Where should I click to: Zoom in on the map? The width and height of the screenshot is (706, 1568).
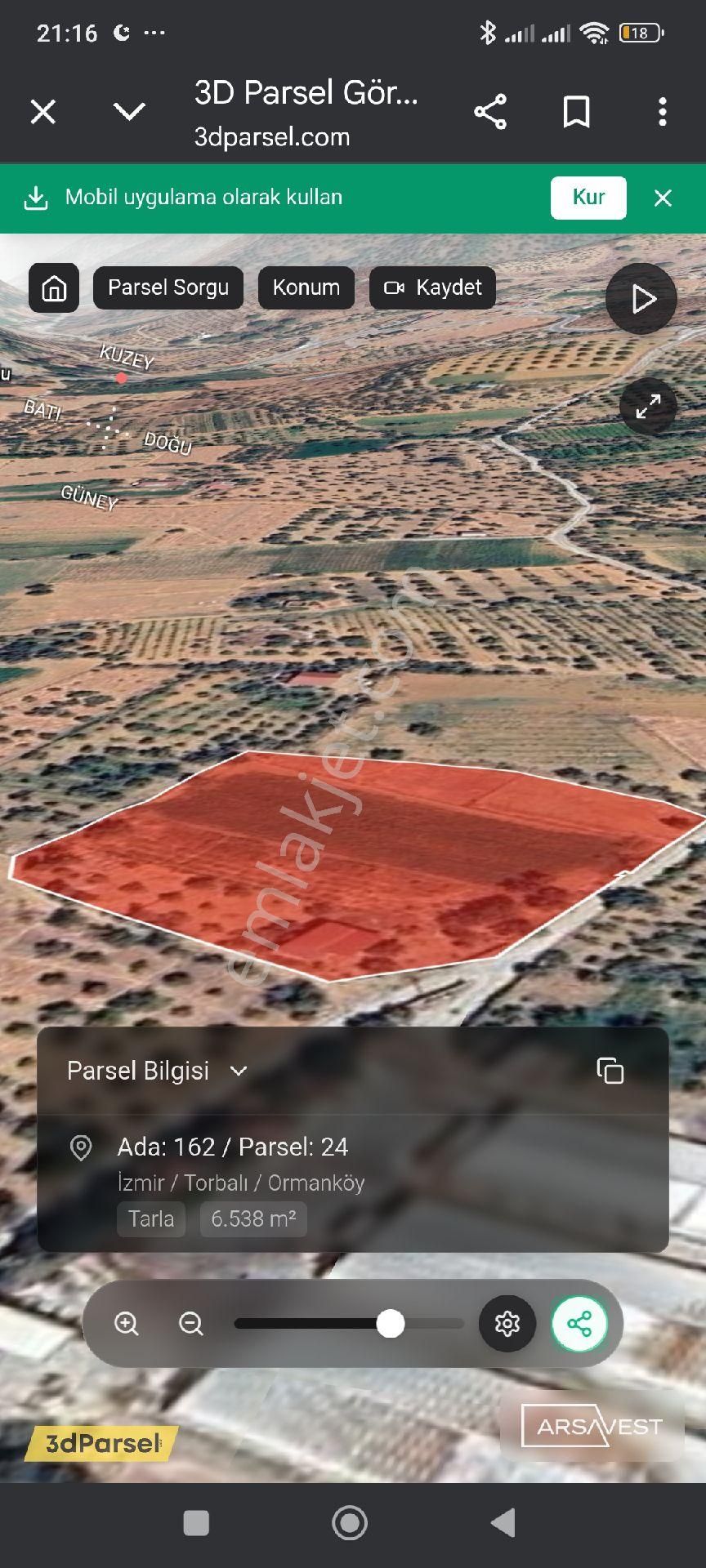point(127,1324)
